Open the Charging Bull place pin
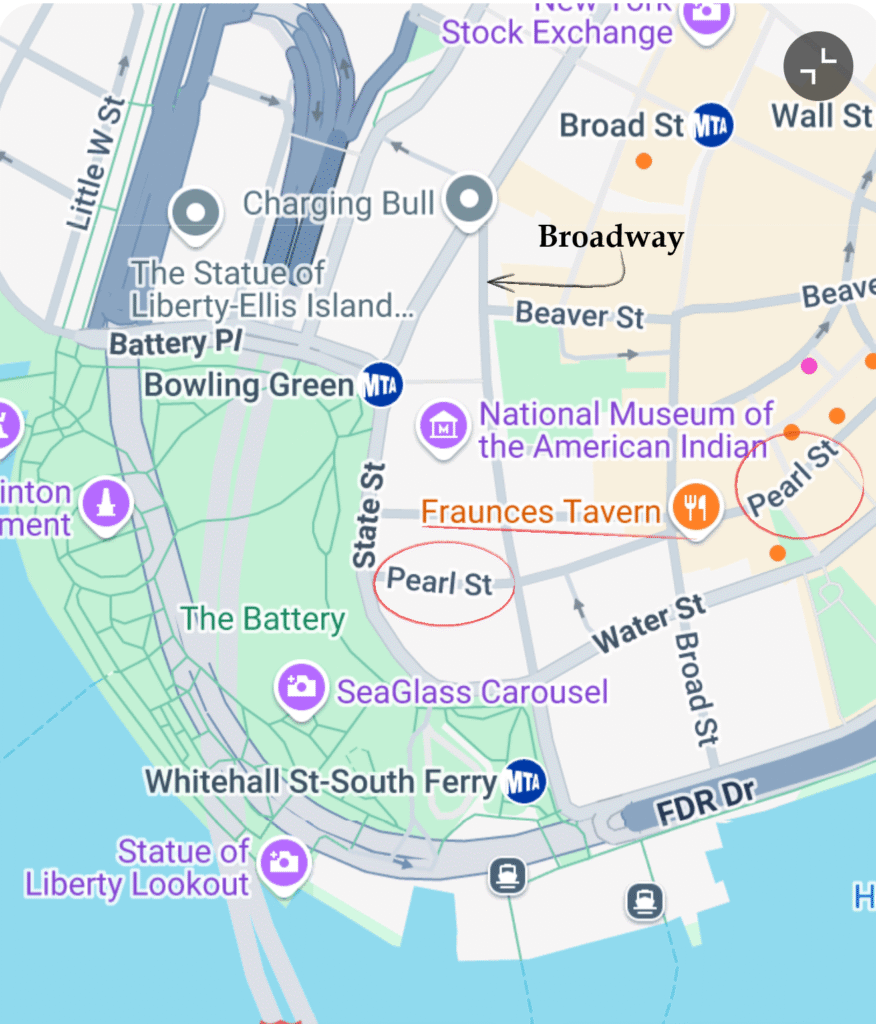The image size is (876, 1024). click(x=470, y=198)
